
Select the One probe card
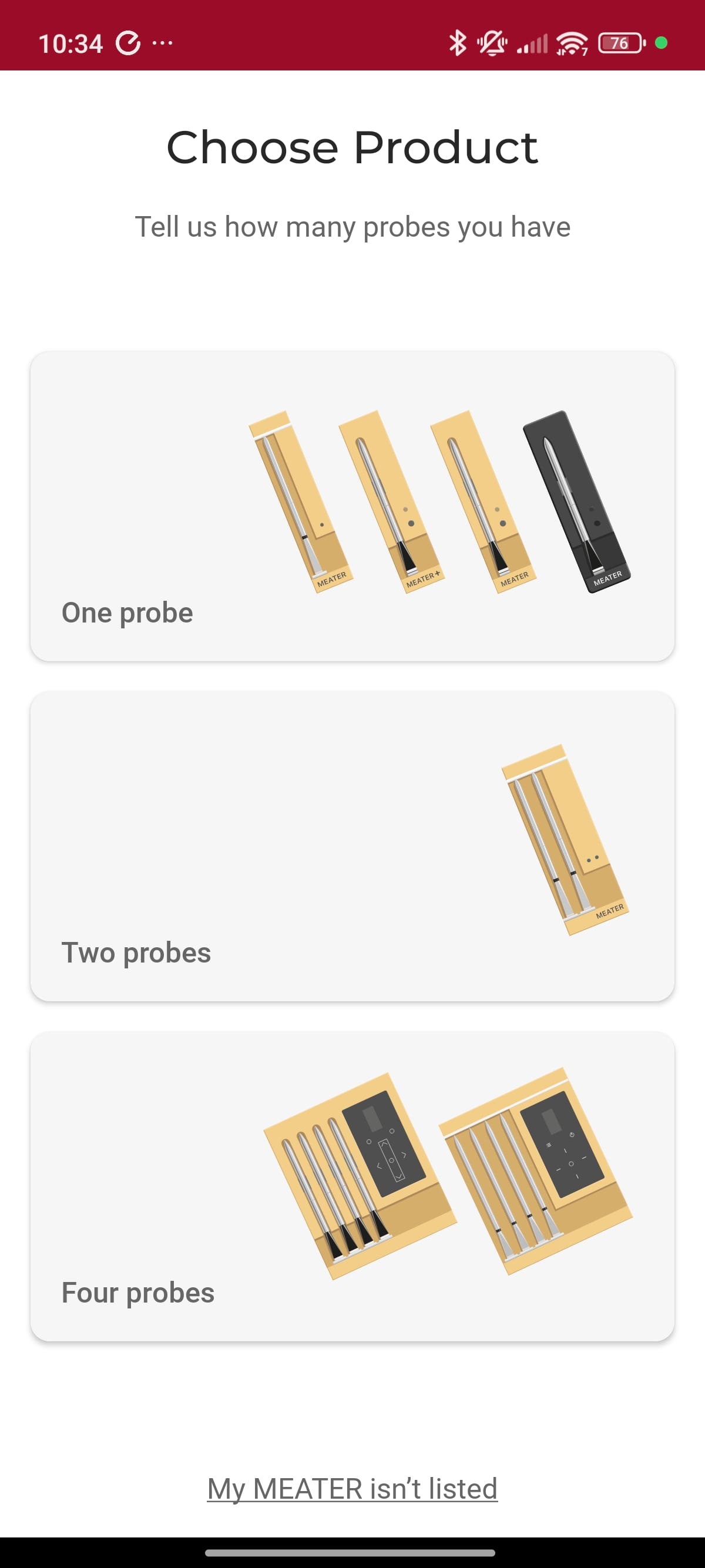[352, 505]
